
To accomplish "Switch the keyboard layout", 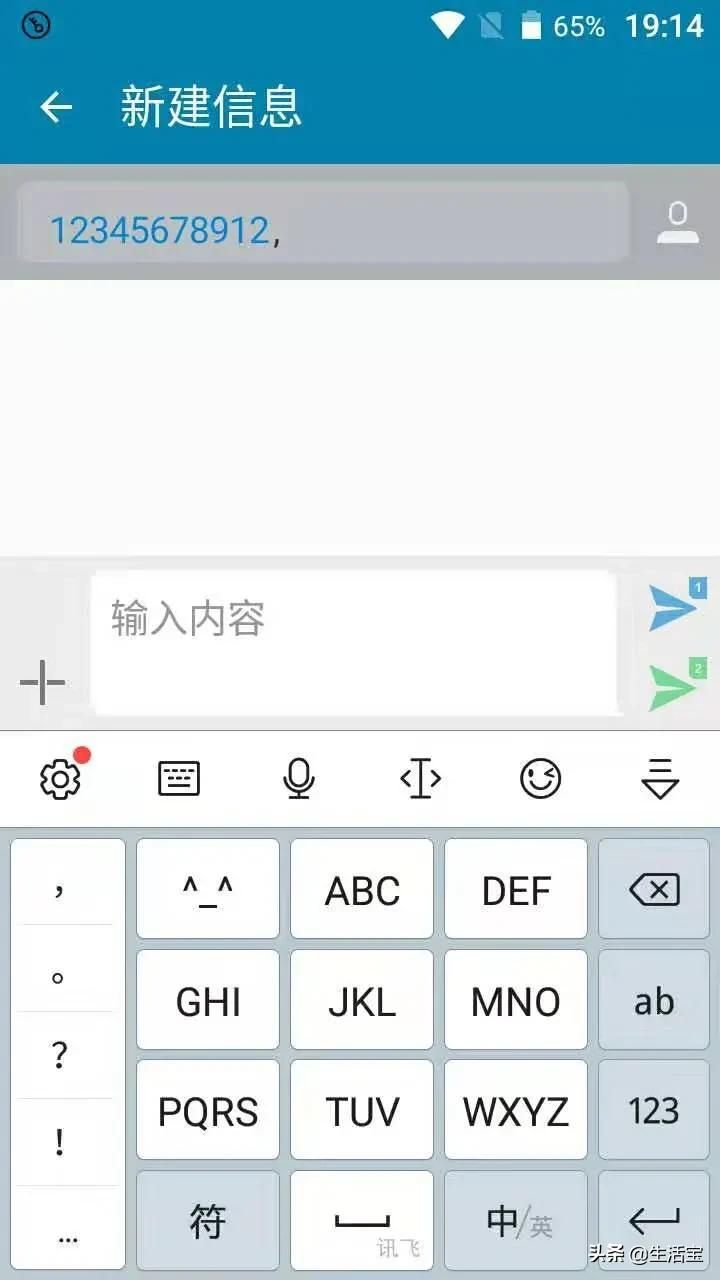I will [x=179, y=778].
